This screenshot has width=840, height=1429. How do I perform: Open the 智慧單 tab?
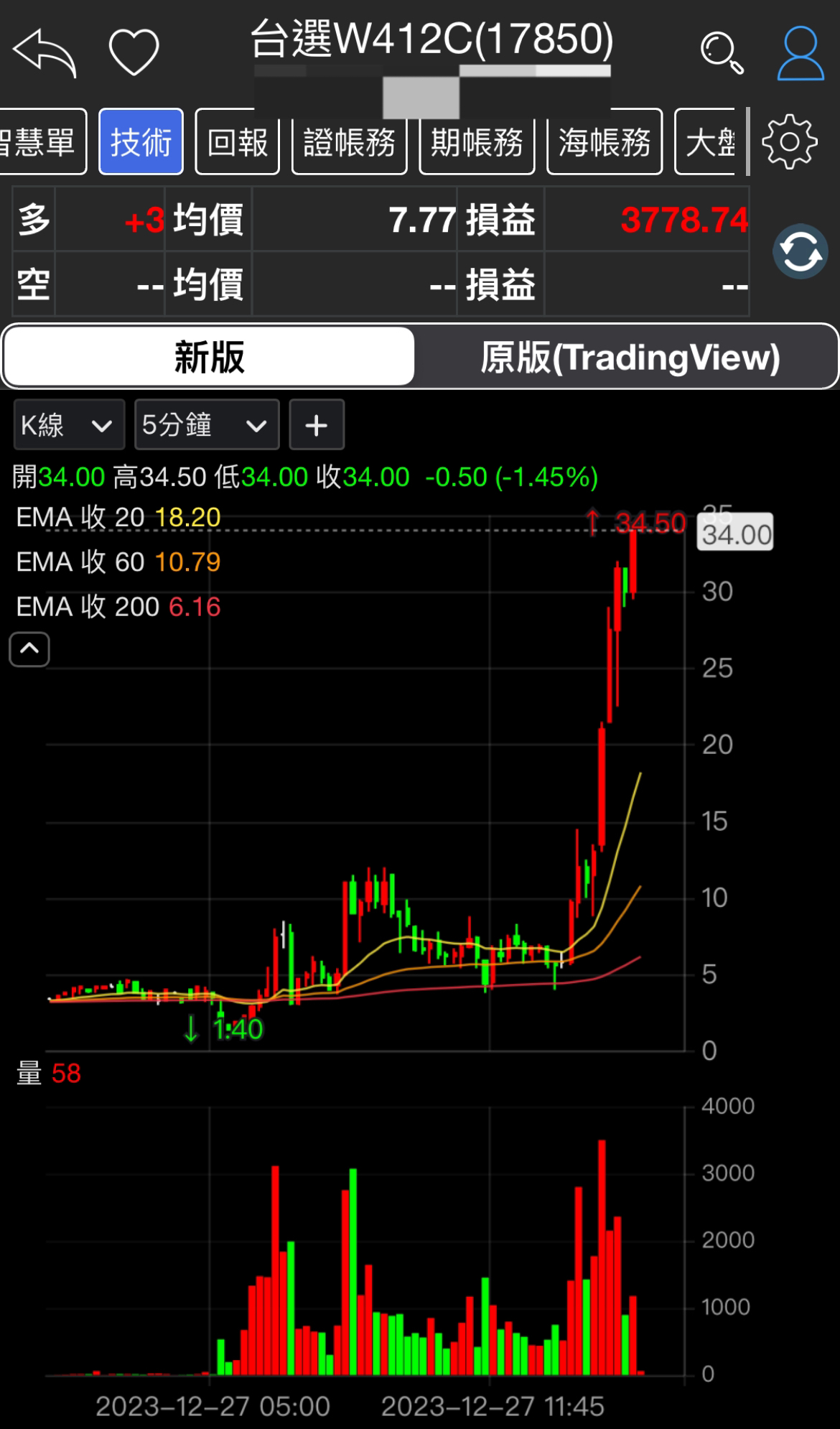43,141
